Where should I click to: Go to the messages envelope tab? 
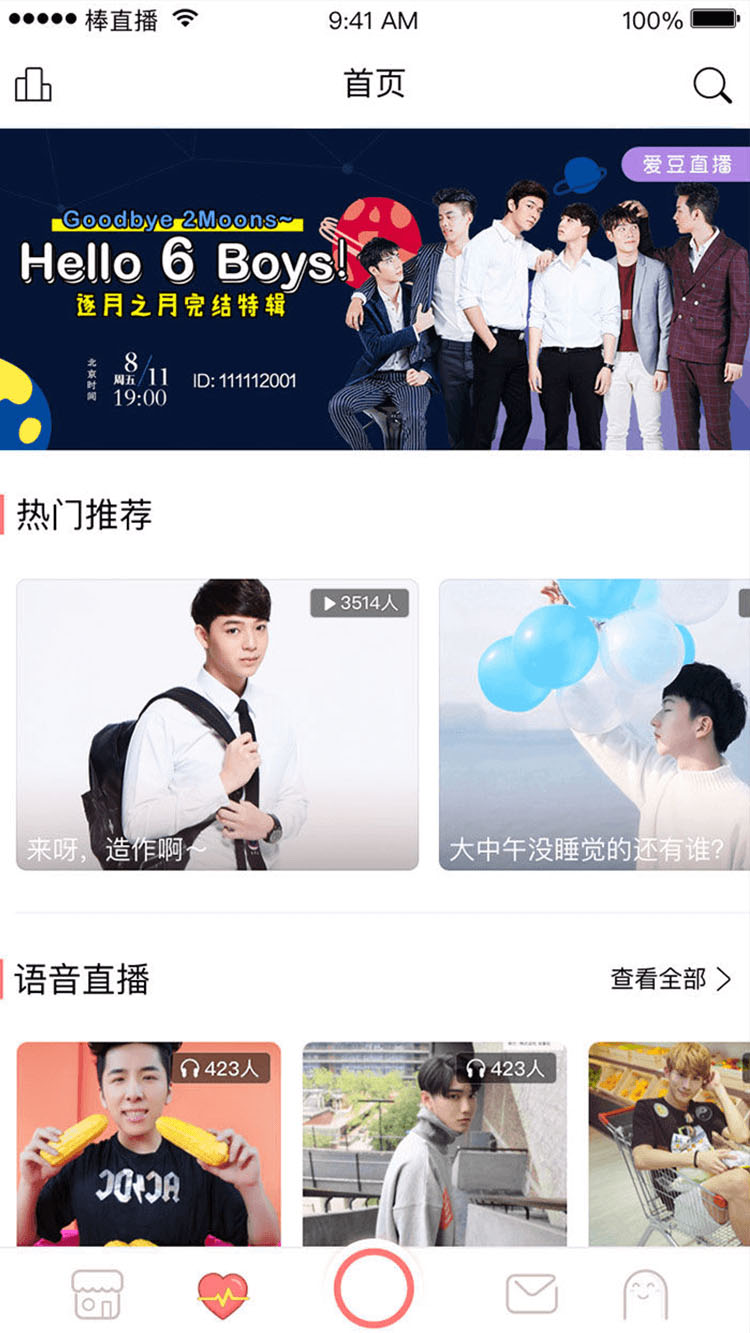[531, 1294]
